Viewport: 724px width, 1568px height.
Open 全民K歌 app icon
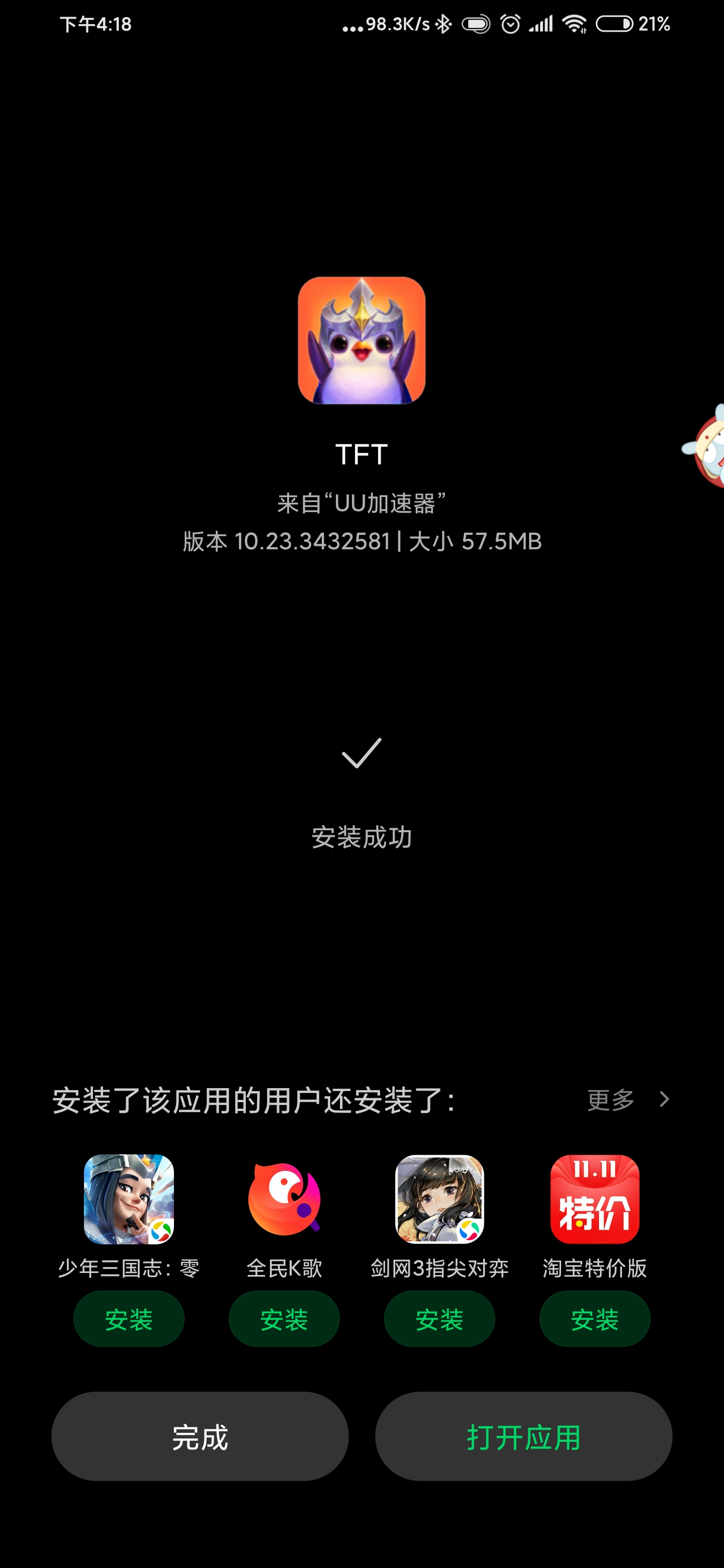(x=284, y=1199)
